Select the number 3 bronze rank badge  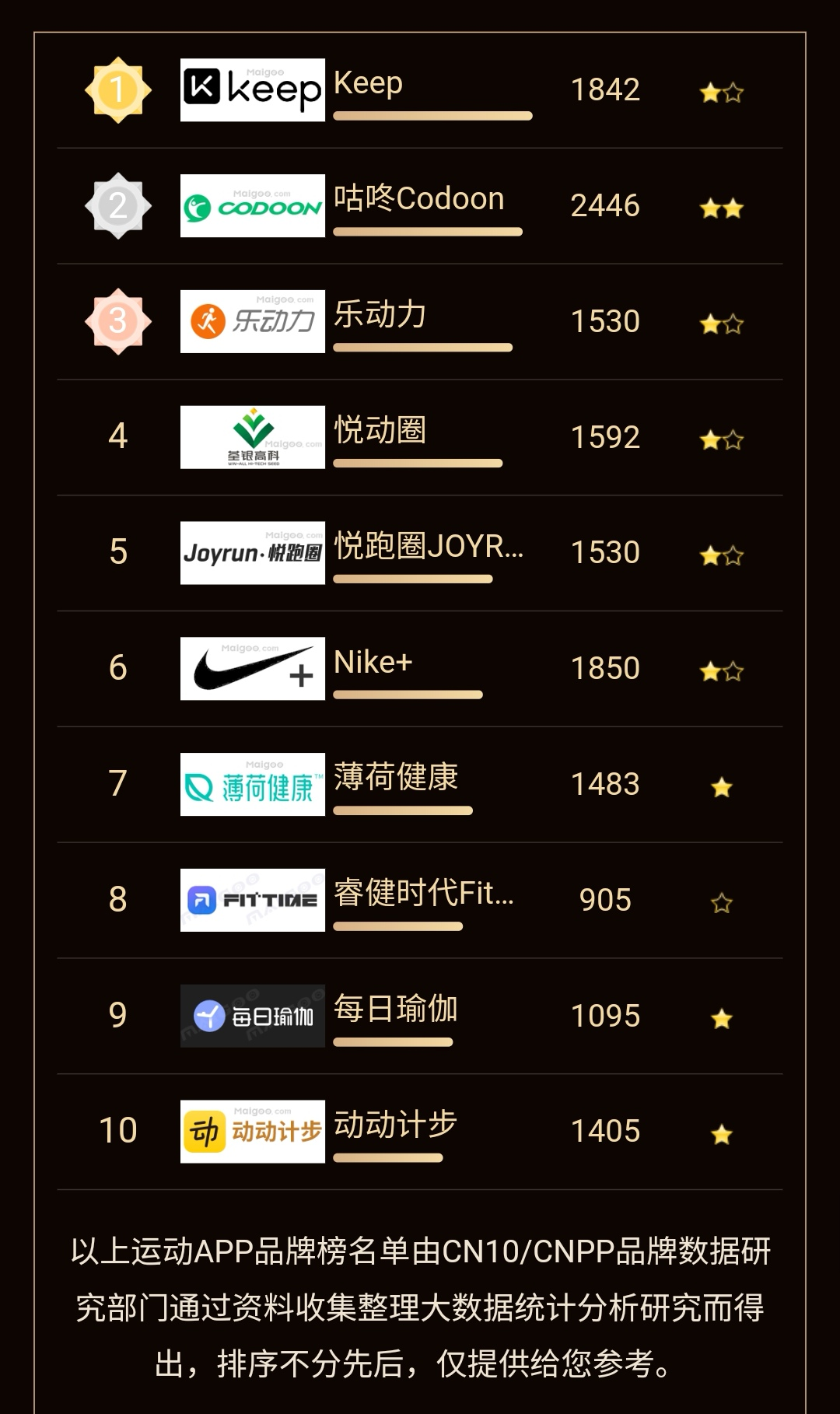pos(117,320)
